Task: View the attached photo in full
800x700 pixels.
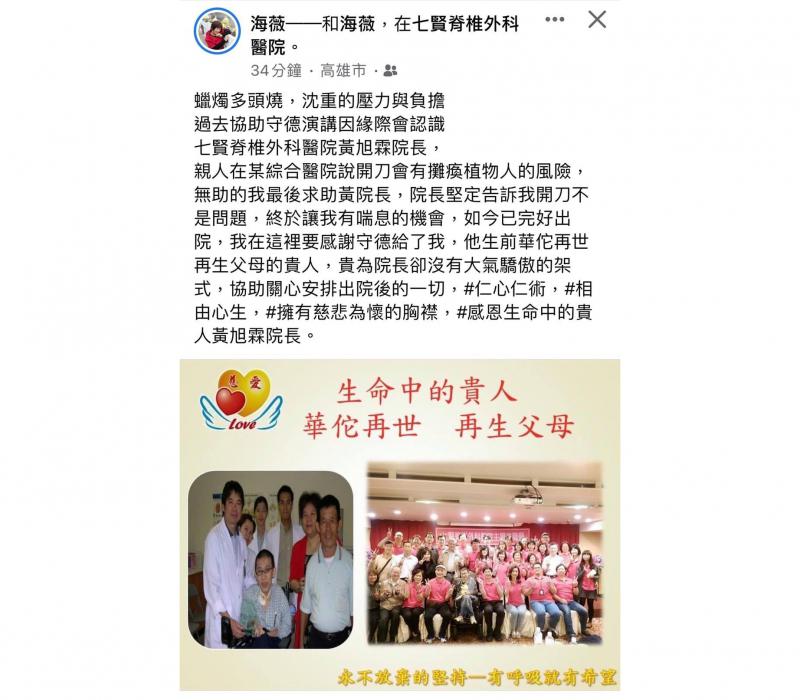Action: pos(400,525)
